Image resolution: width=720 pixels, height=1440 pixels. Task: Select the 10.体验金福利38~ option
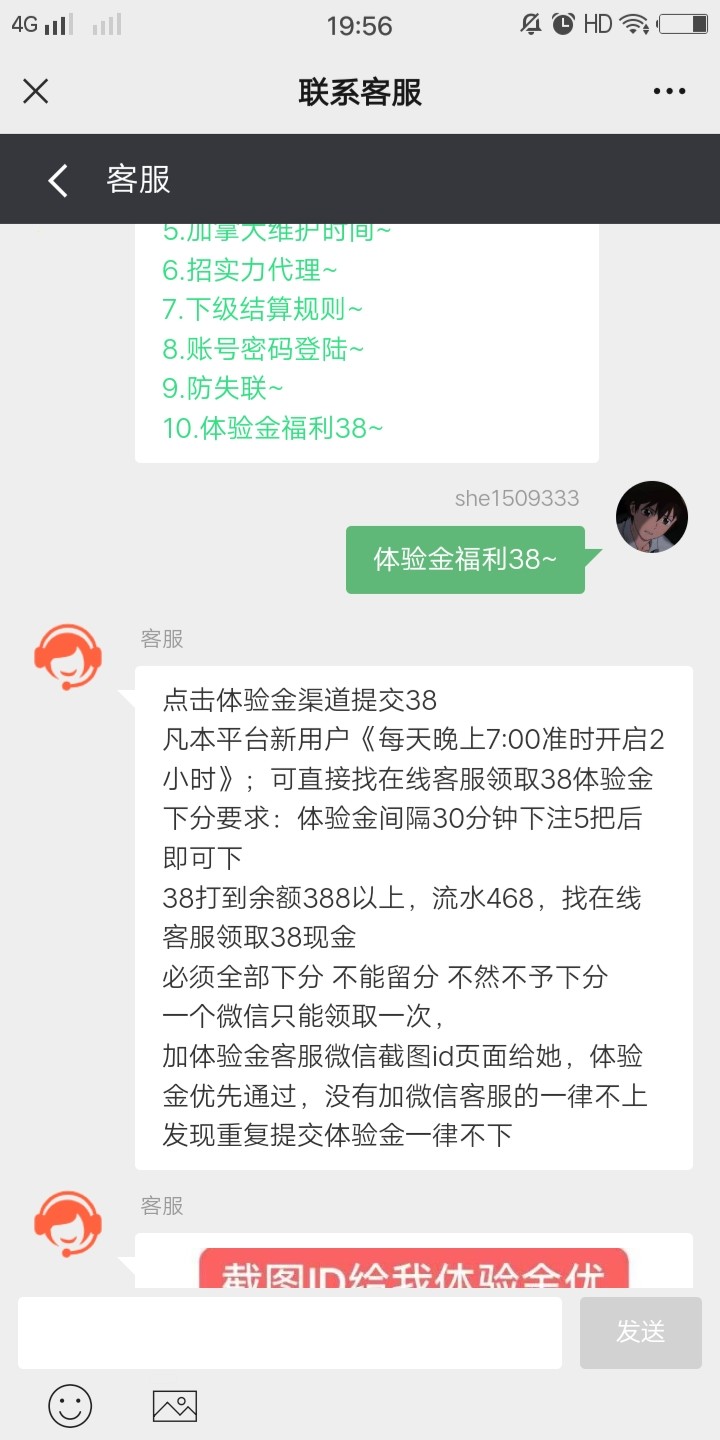pos(273,428)
